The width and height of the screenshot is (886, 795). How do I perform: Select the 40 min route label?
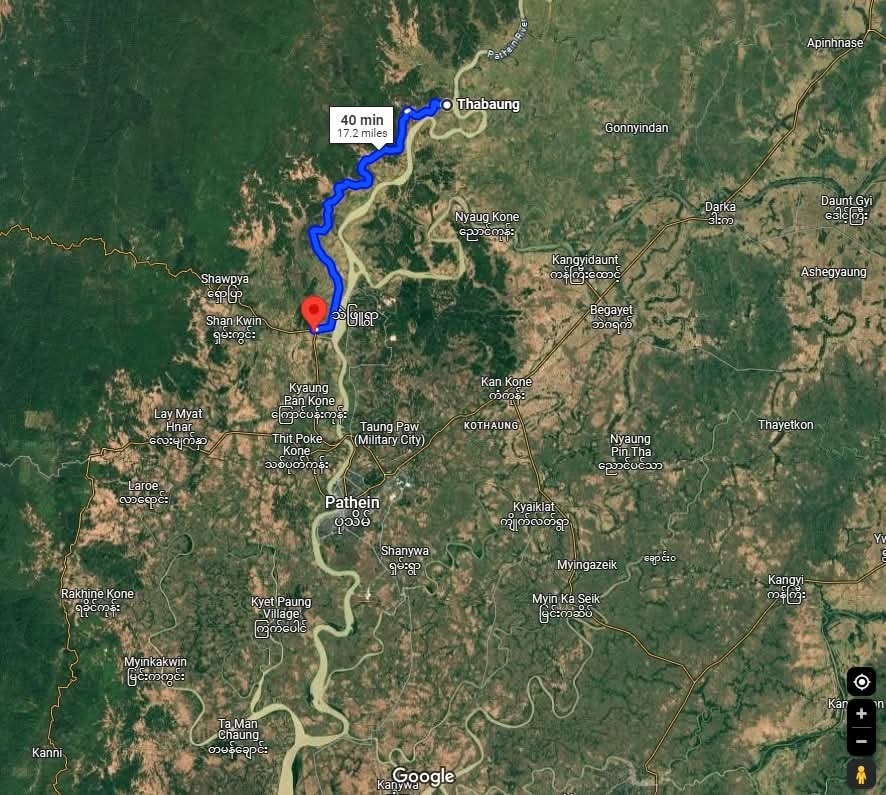(x=362, y=125)
